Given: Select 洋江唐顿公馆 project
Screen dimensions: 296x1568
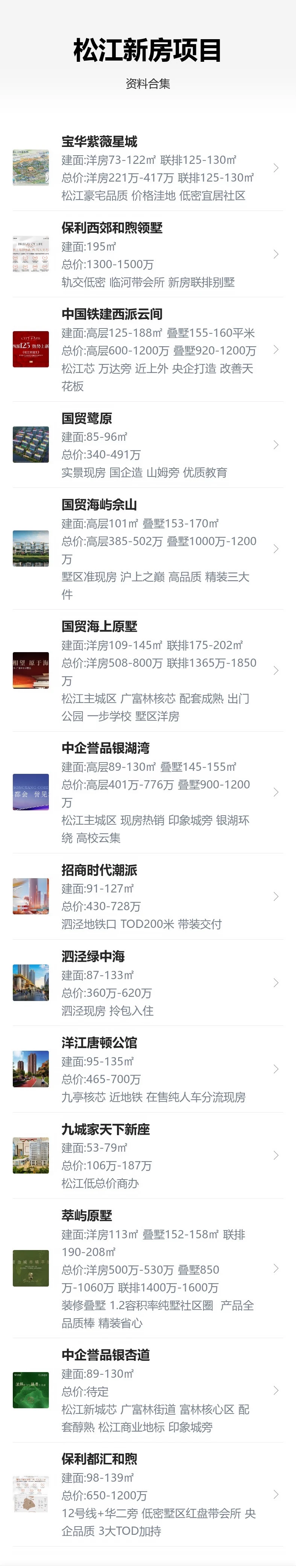Looking at the screenshot, I should [x=148, y=1070].
